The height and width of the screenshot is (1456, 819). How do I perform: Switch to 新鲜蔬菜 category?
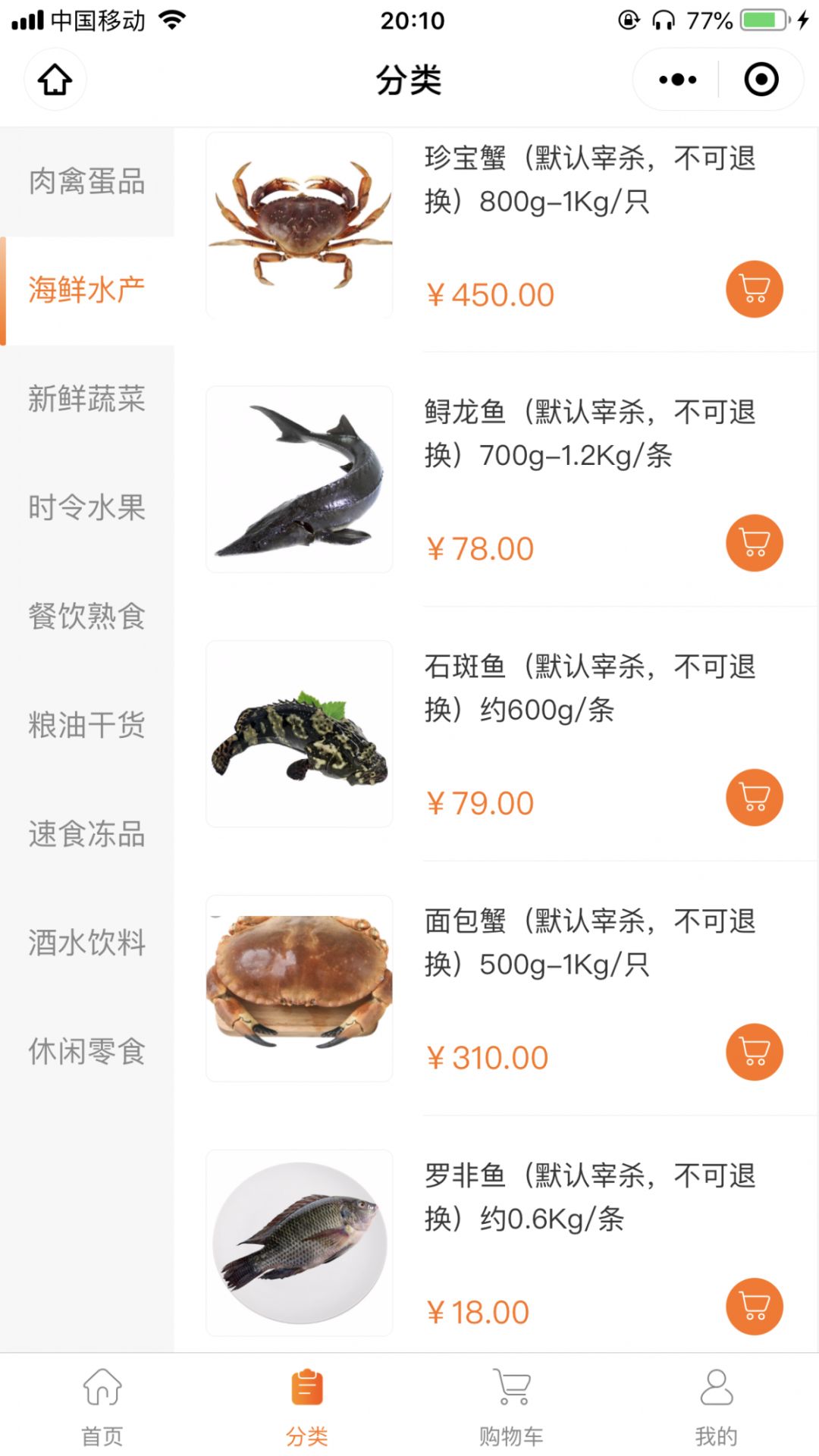click(87, 399)
